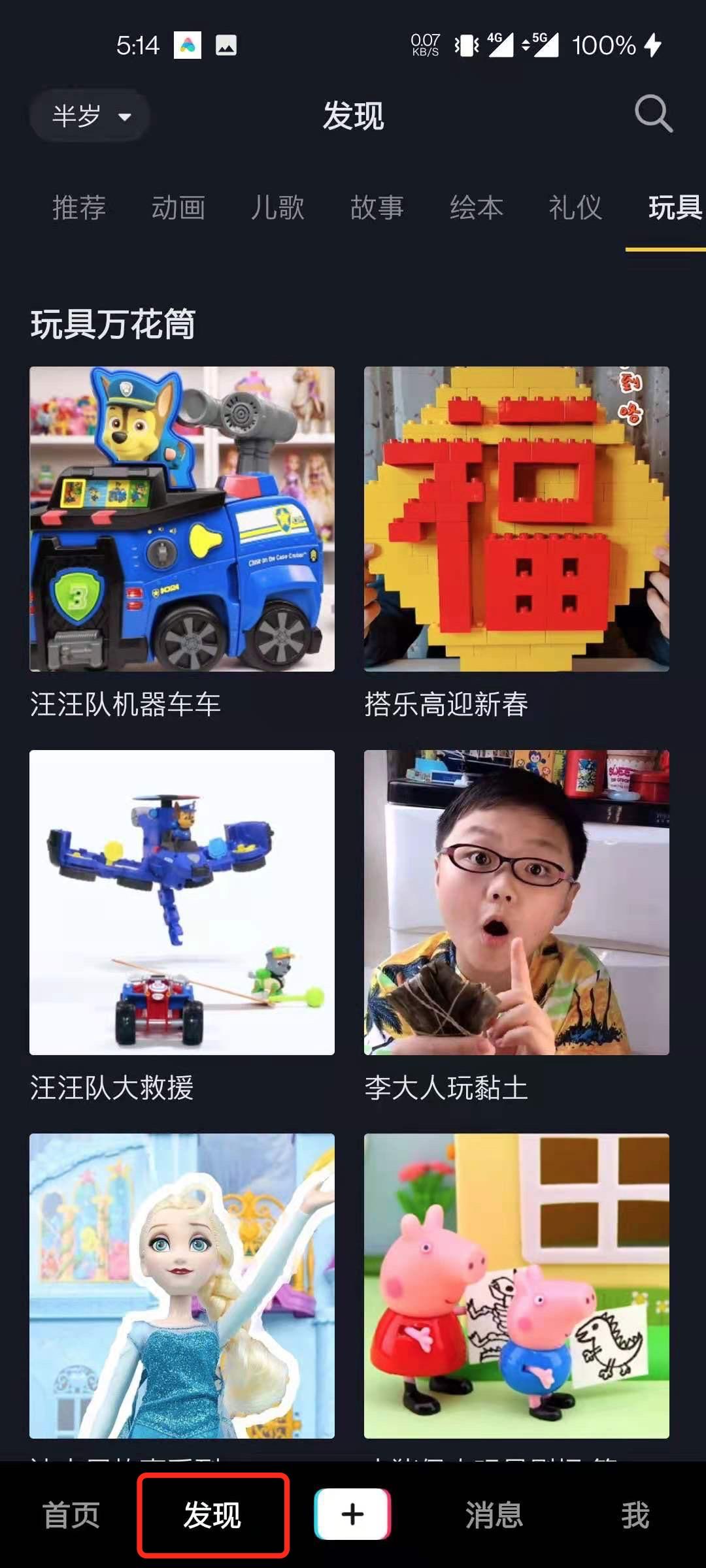Screen dimensions: 706x1568
Task: Open 汪汪队机器车车 video card
Action: tap(182, 519)
